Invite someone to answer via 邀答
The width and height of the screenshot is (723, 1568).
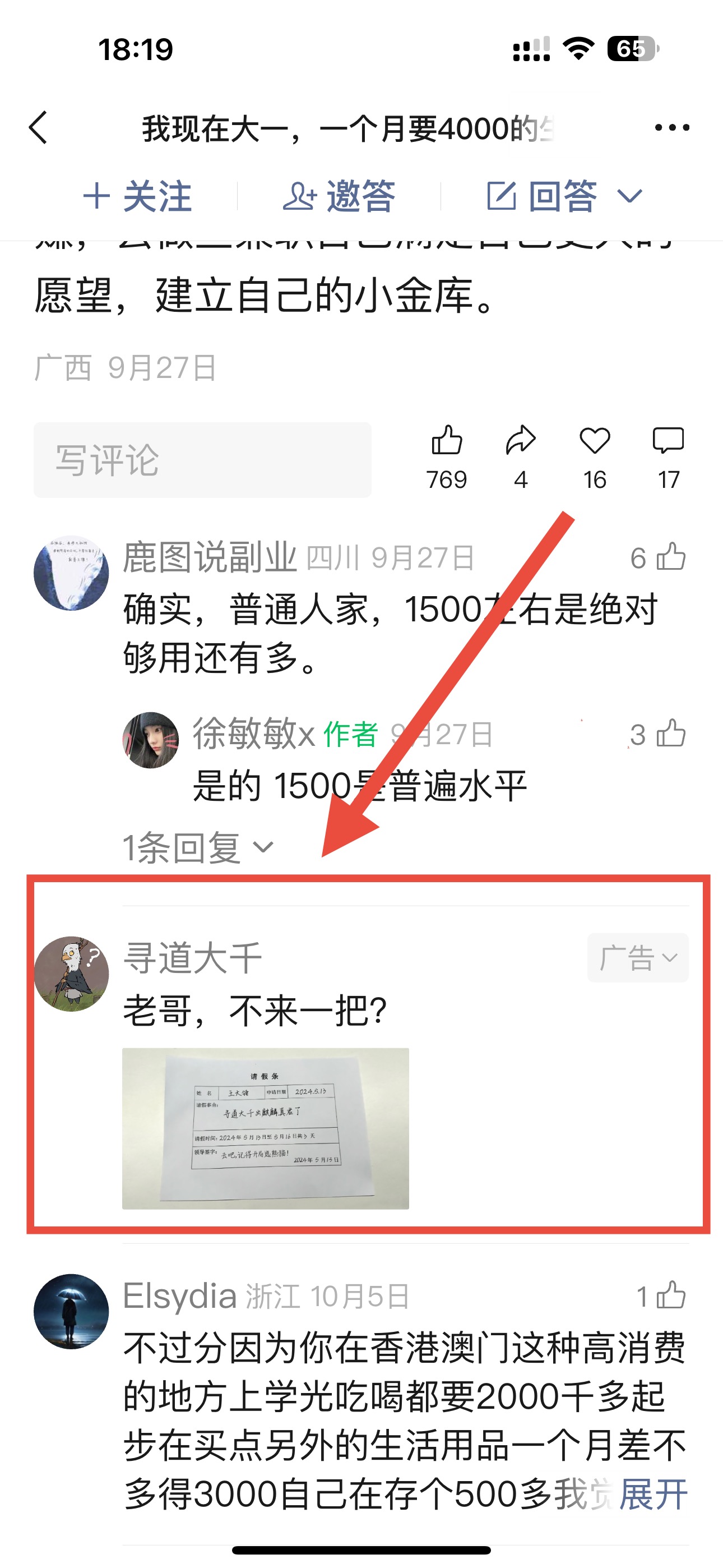coord(339,197)
